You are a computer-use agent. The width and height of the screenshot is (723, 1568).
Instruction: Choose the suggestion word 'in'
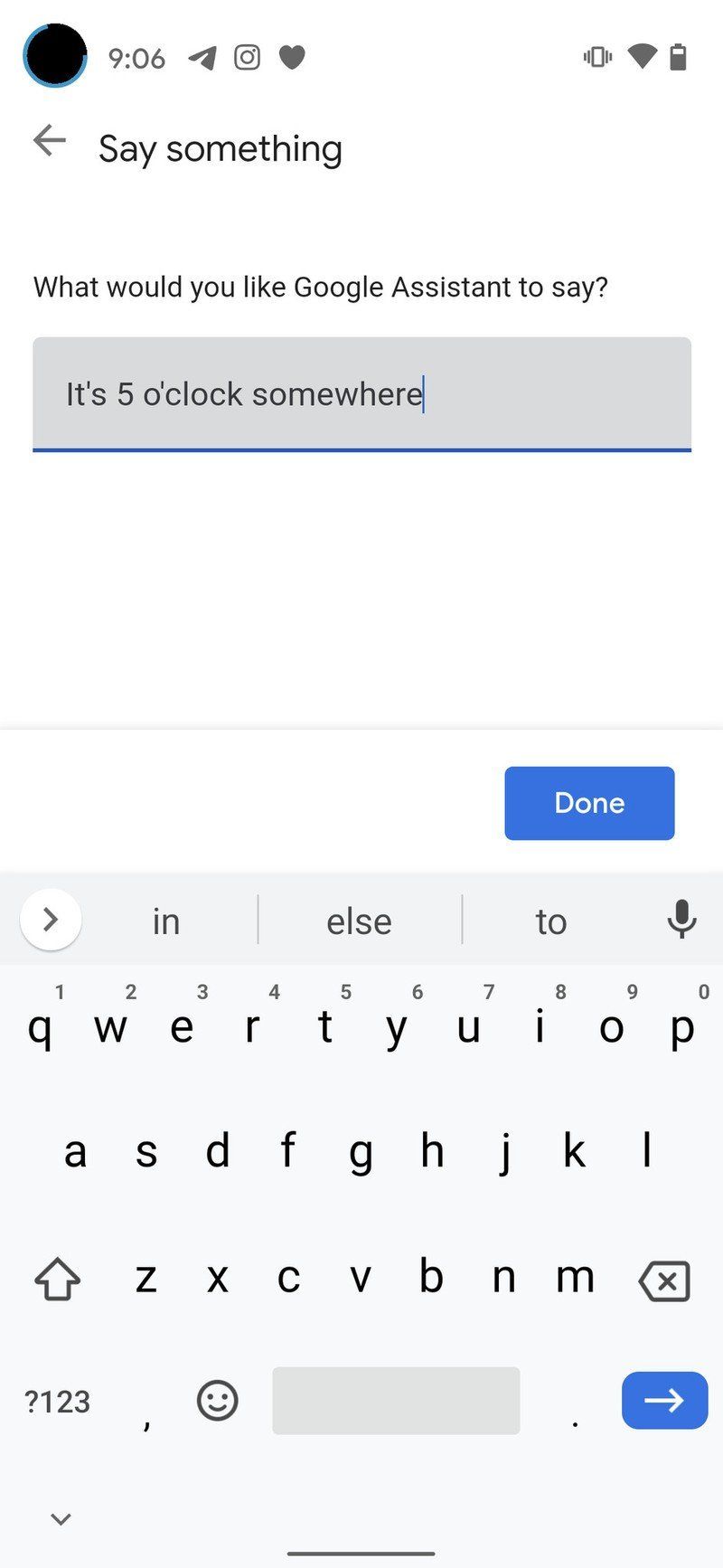(166, 921)
